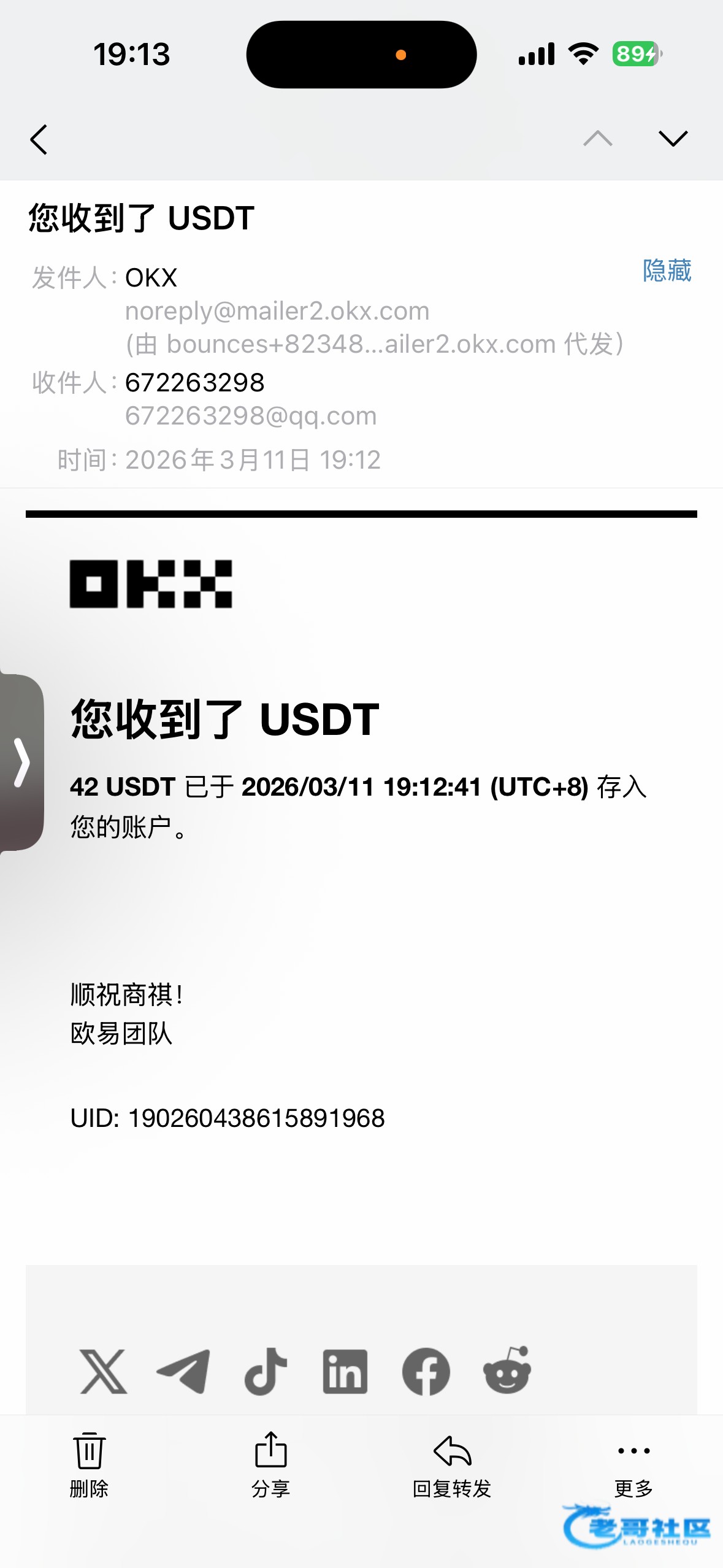Tap recipient address 672263298@qq.com
The image size is (723, 1568).
[x=251, y=416]
